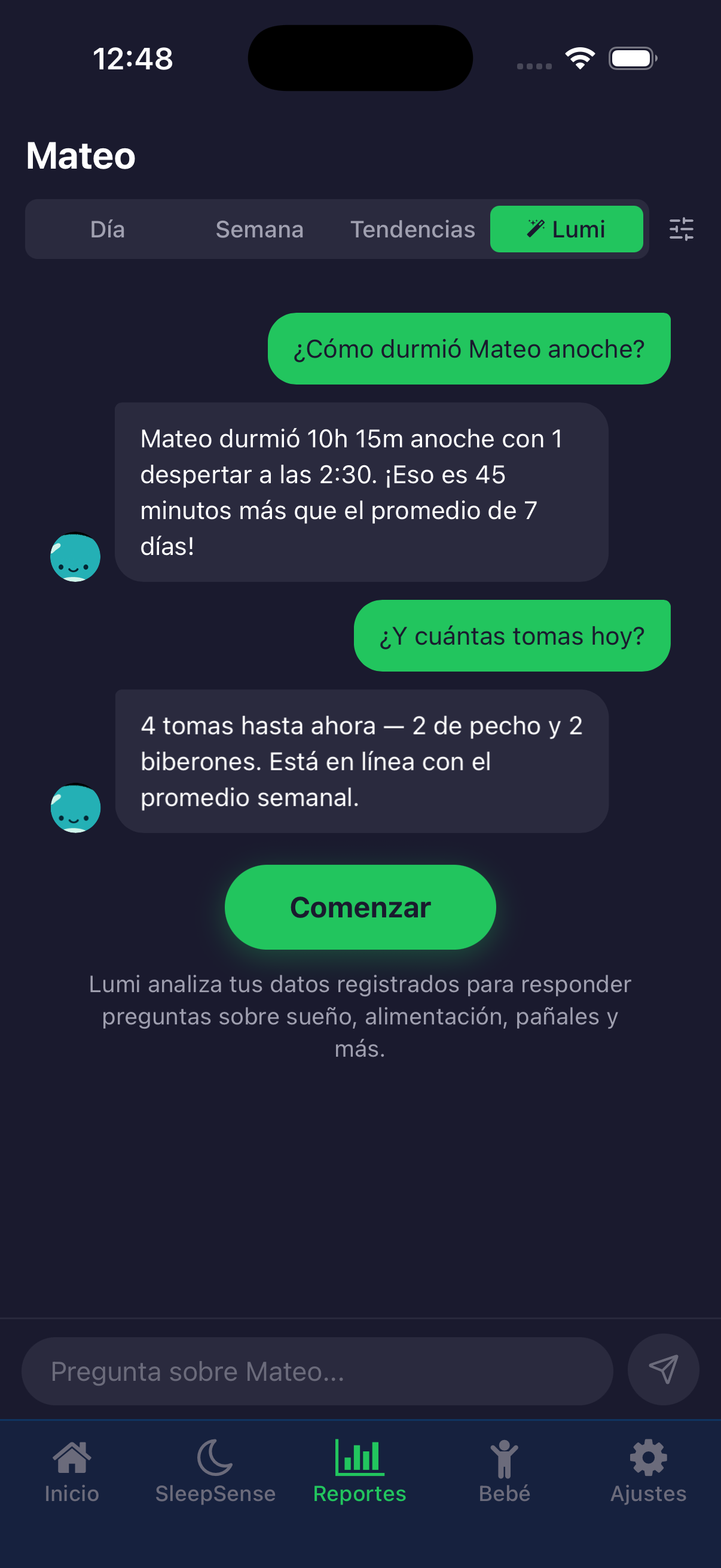Switch to the Semana tab
The width and height of the screenshot is (721, 1568).
coord(259,229)
